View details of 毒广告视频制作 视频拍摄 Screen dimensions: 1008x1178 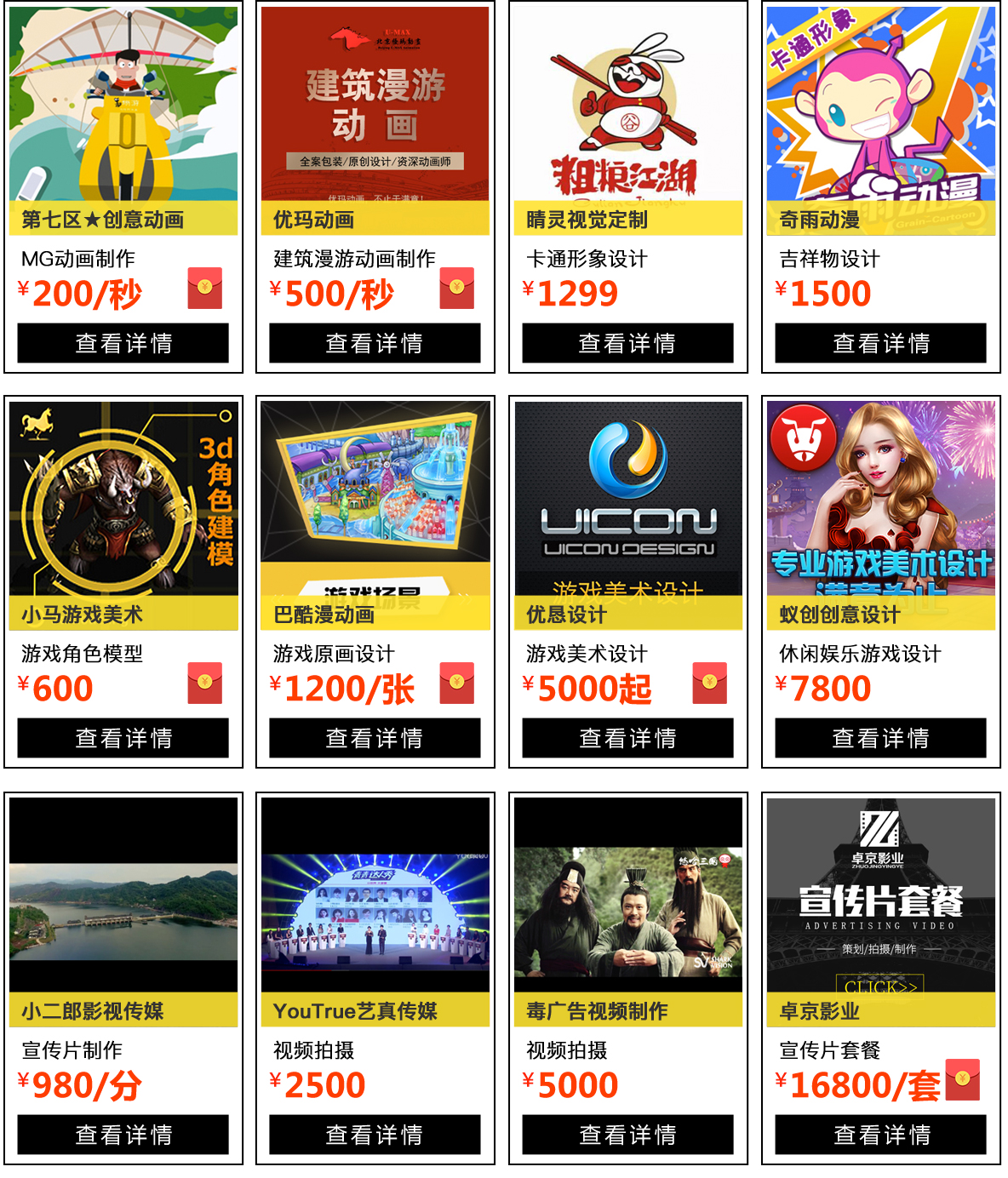click(627, 1135)
